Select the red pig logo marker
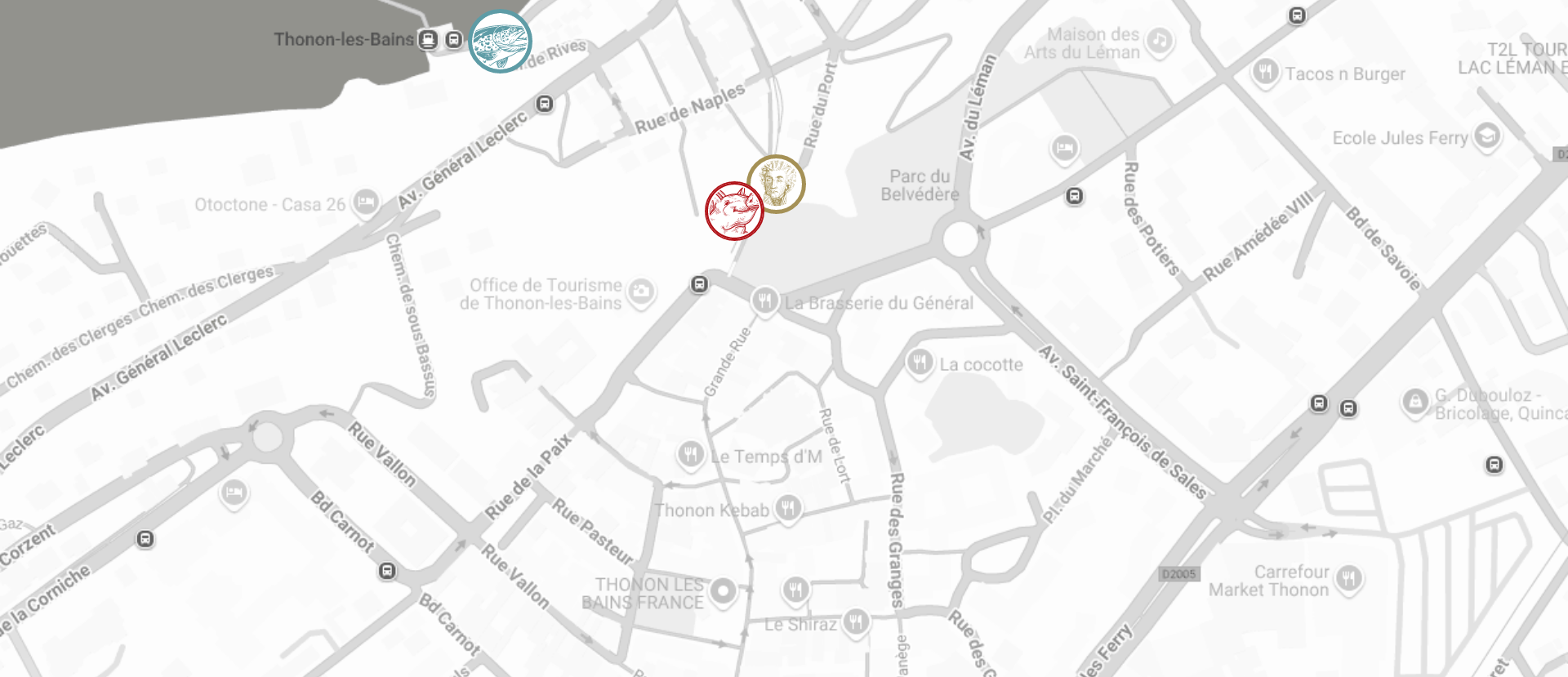 point(734,211)
